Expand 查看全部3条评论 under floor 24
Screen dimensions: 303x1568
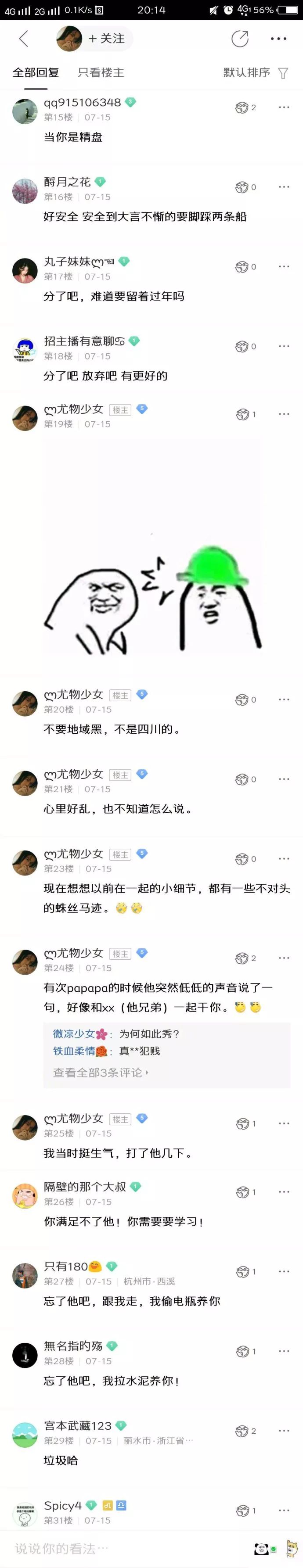tap(101, 1072)
